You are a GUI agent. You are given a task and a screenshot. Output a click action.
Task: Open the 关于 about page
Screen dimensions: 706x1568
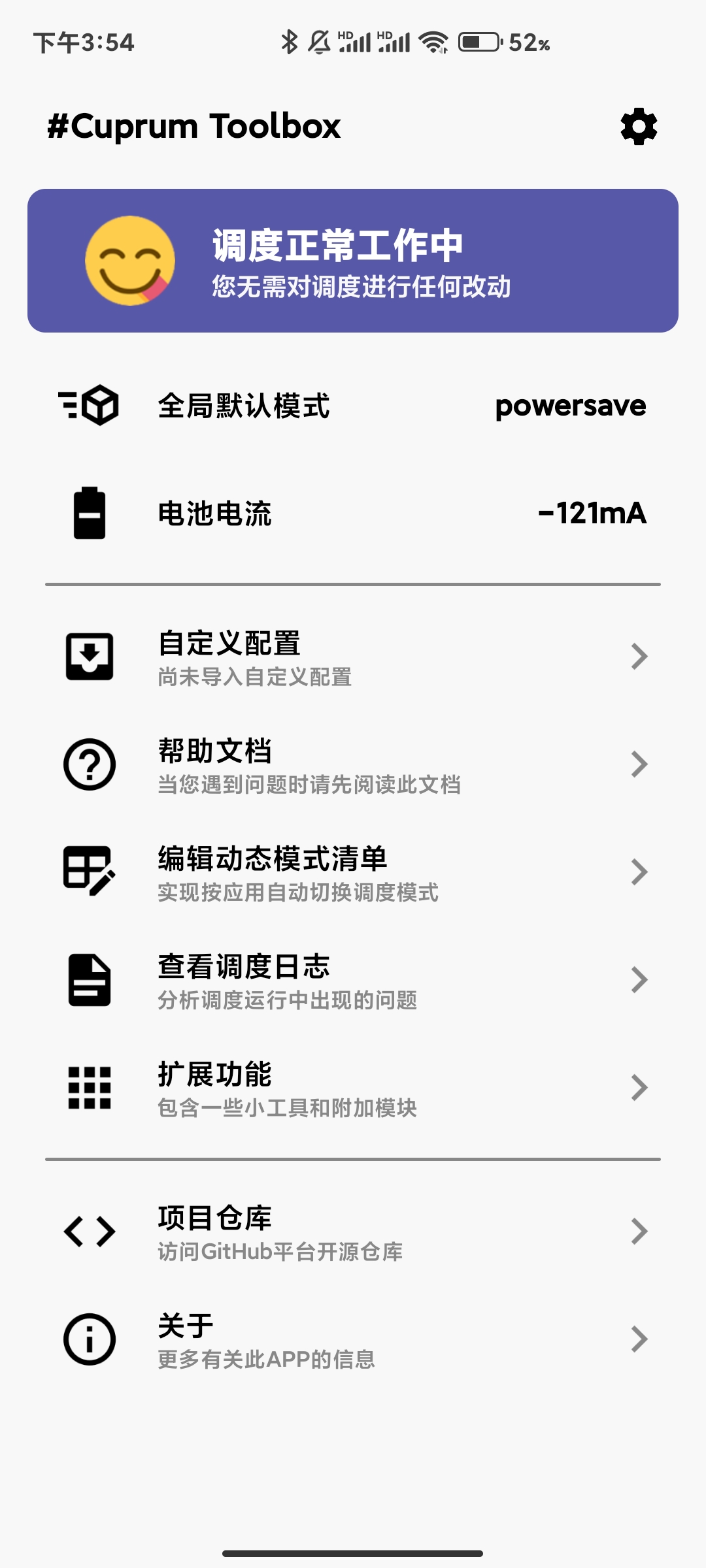click(x=353, y=1339)
